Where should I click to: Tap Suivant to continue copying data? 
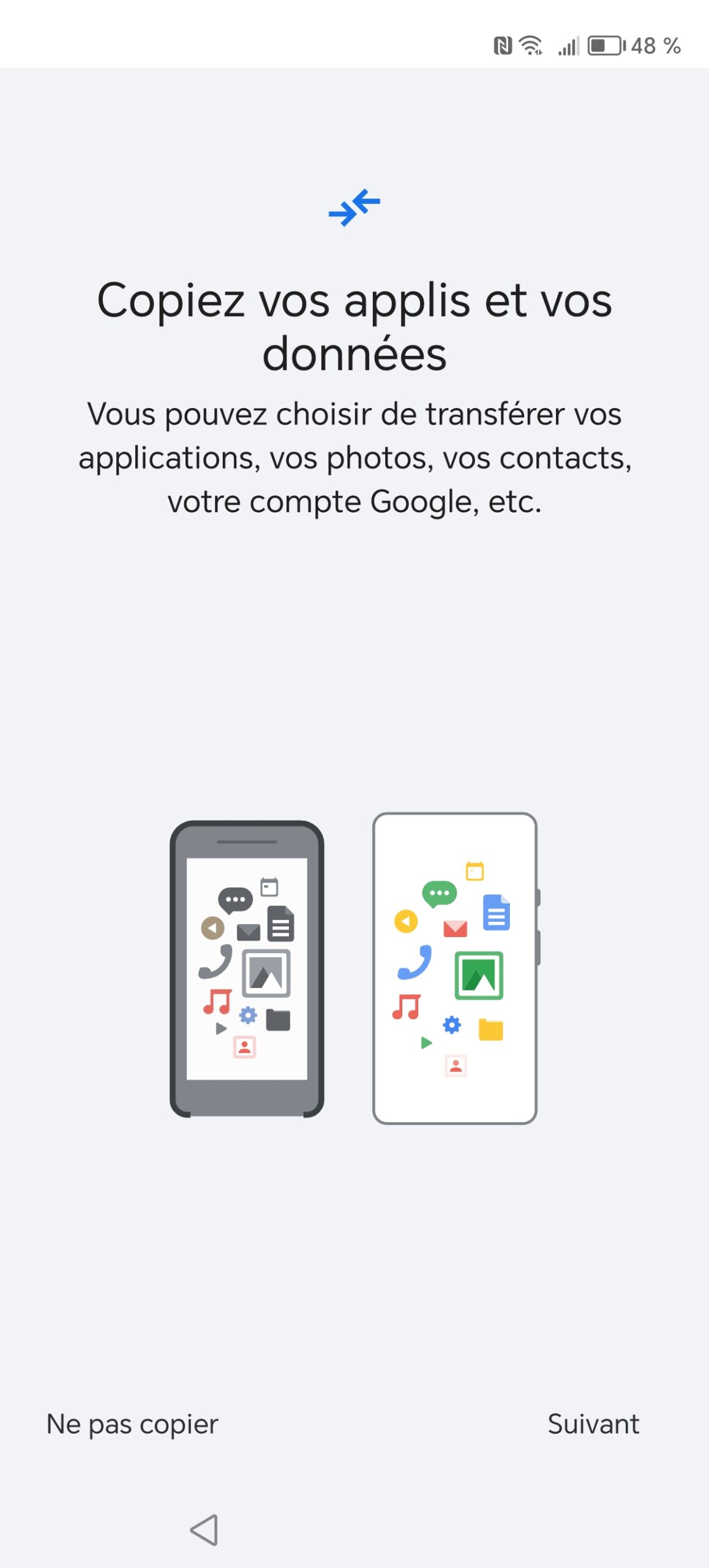(593, 1424)
